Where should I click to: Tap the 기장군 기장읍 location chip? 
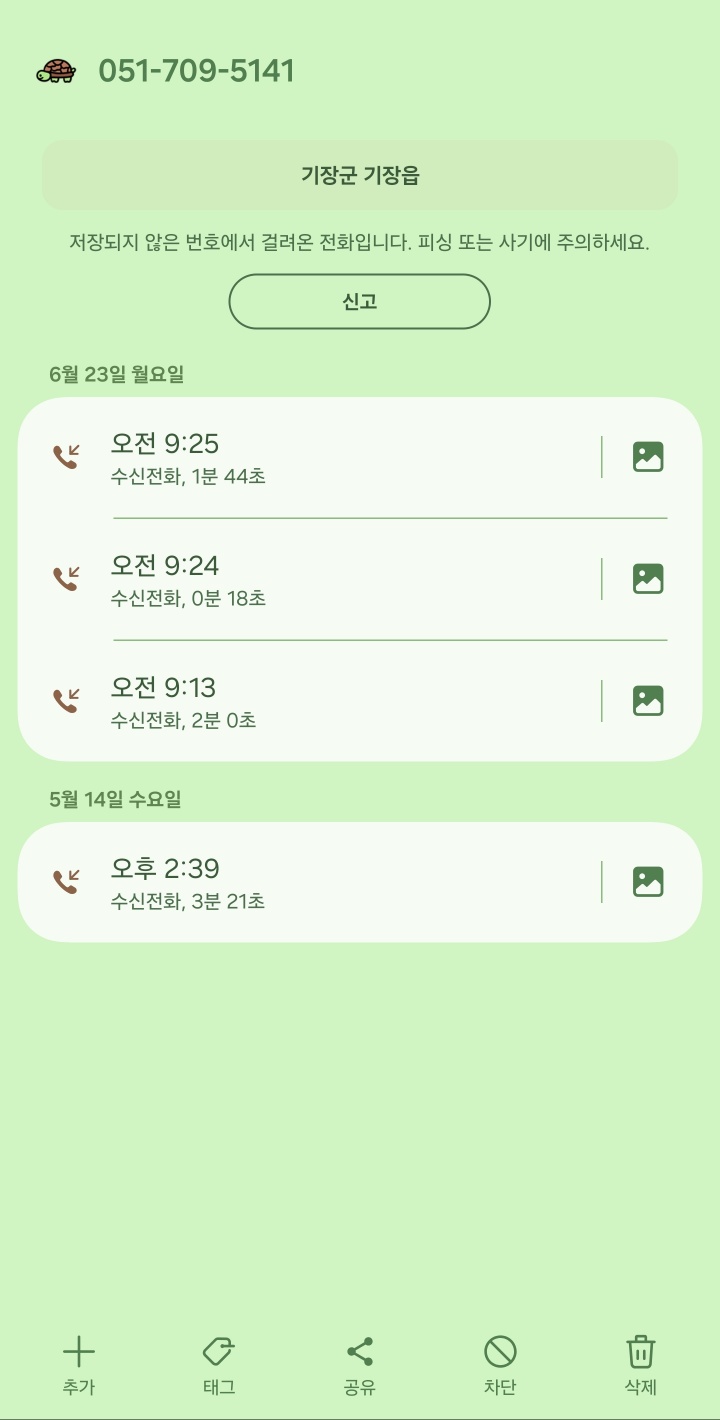(x=360, y=174)
